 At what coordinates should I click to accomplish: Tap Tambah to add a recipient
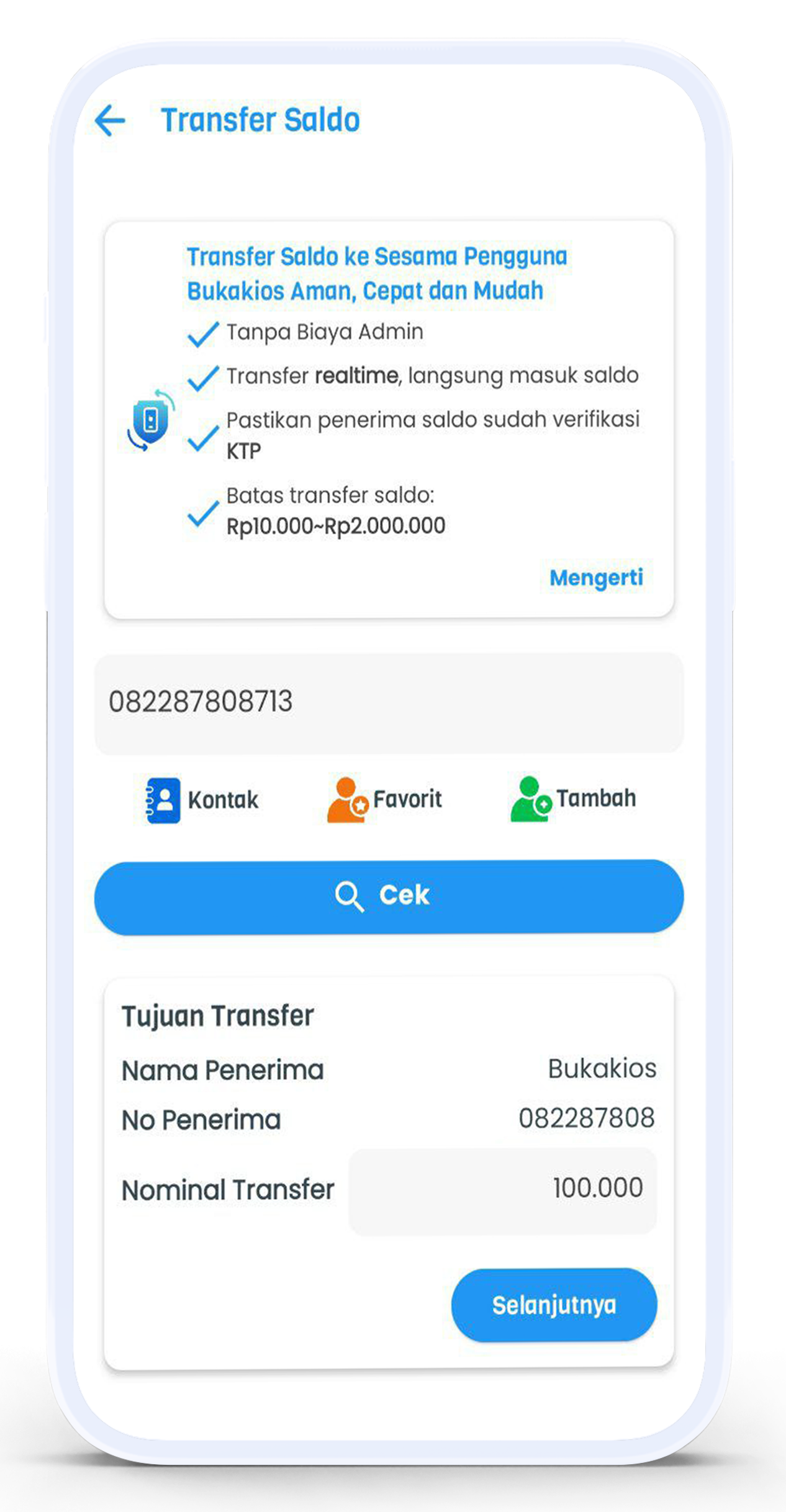coord(573,799)
